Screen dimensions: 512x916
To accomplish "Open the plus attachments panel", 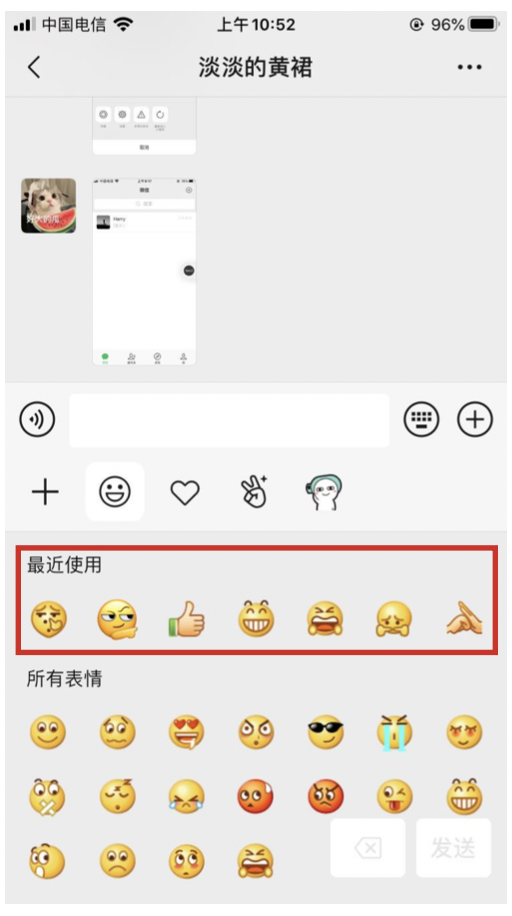I will (475, 419).
